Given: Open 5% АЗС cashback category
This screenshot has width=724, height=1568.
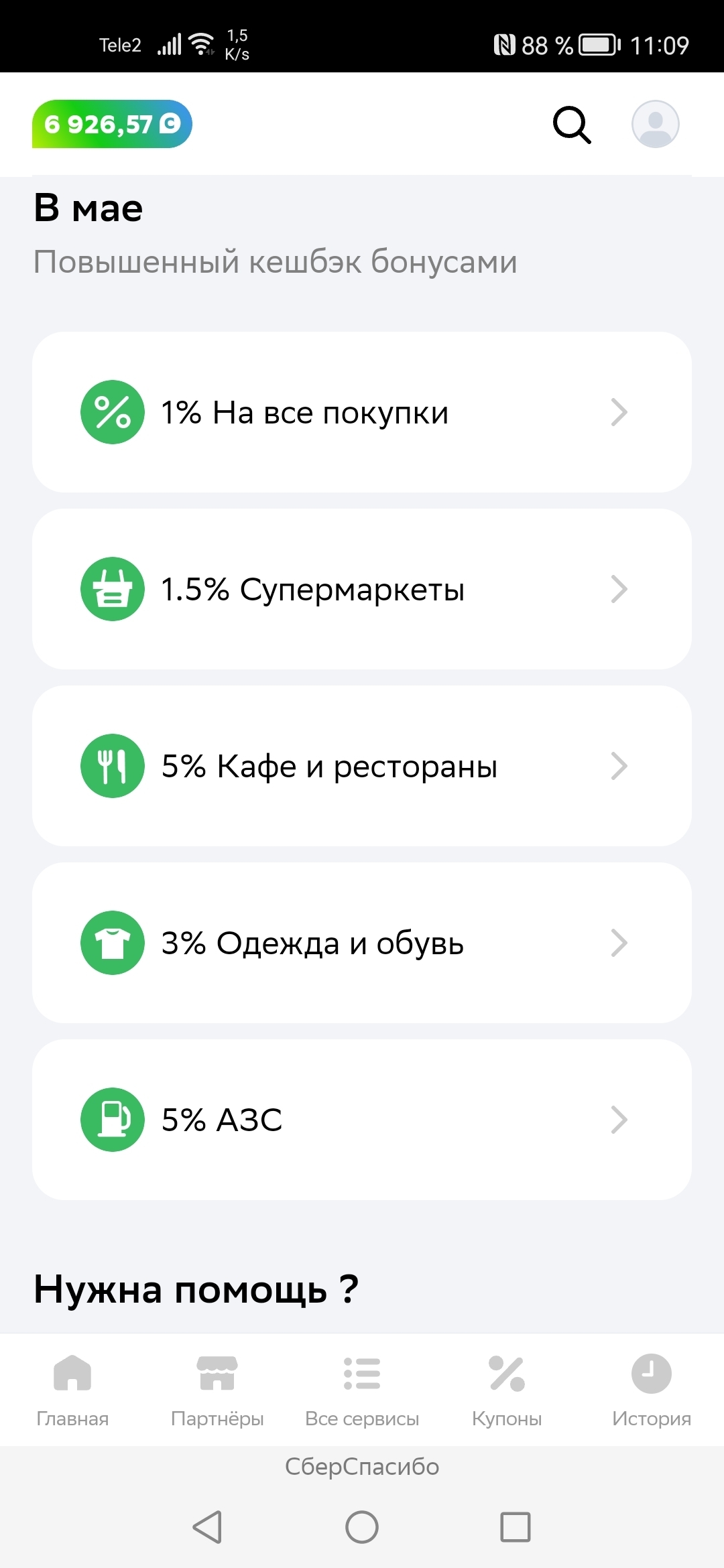Looking at the screenshot, I should pyautogui.click(x=362, y=1120).
